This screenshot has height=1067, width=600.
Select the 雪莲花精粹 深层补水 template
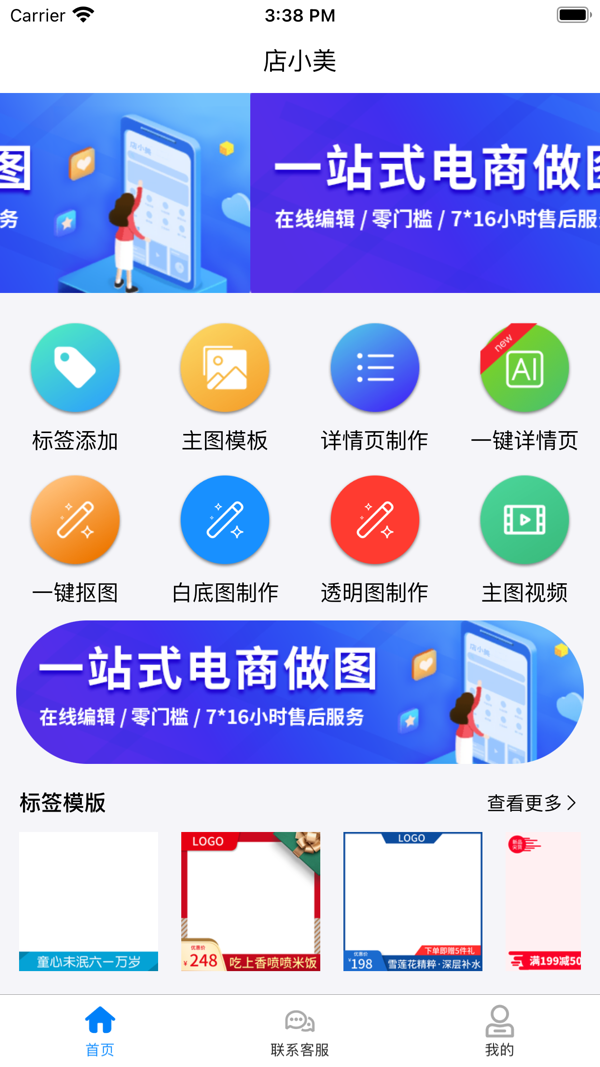pos(413,901)
